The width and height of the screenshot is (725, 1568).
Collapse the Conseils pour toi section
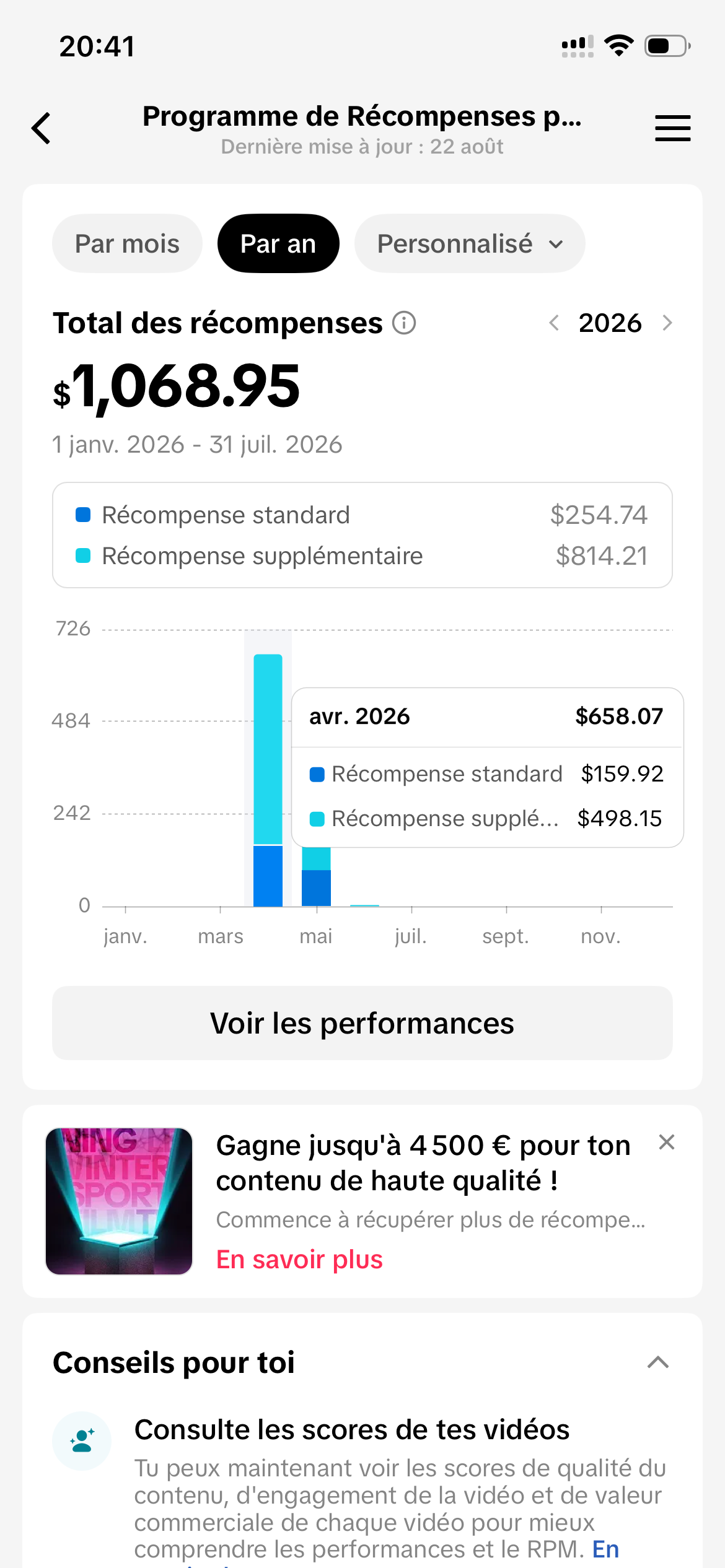click(x=658, y=1362)
